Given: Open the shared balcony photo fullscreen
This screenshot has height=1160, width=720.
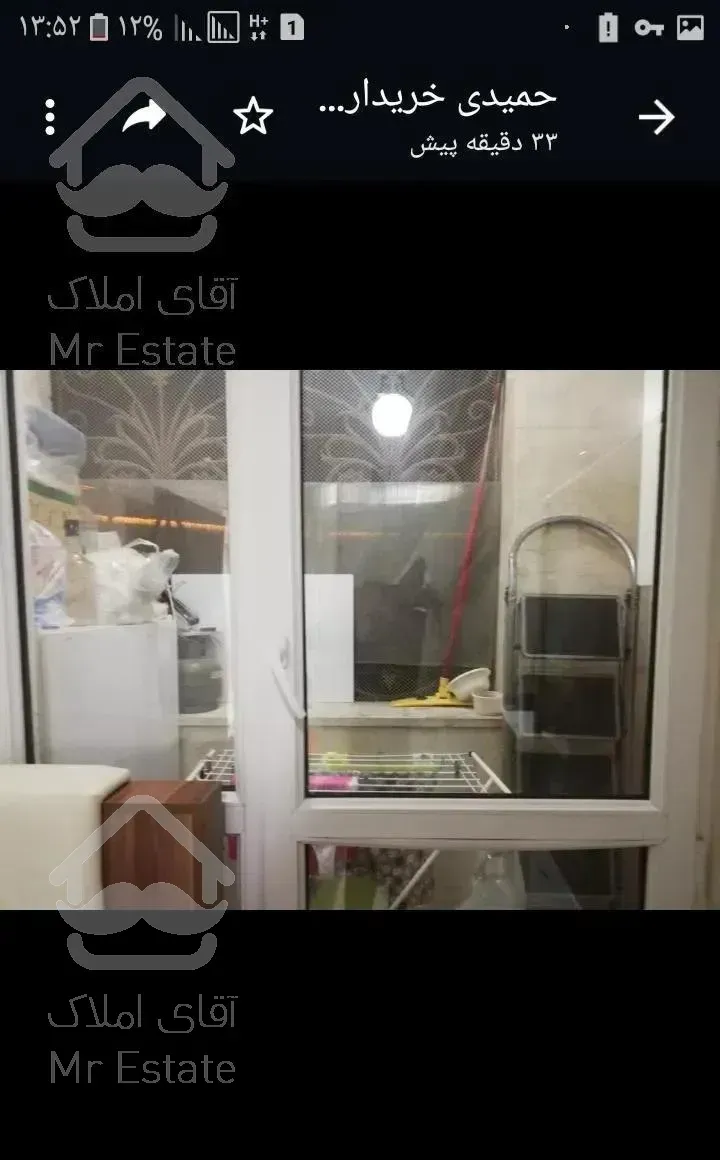Looking at the screenshot, I should tap(360, 640).
